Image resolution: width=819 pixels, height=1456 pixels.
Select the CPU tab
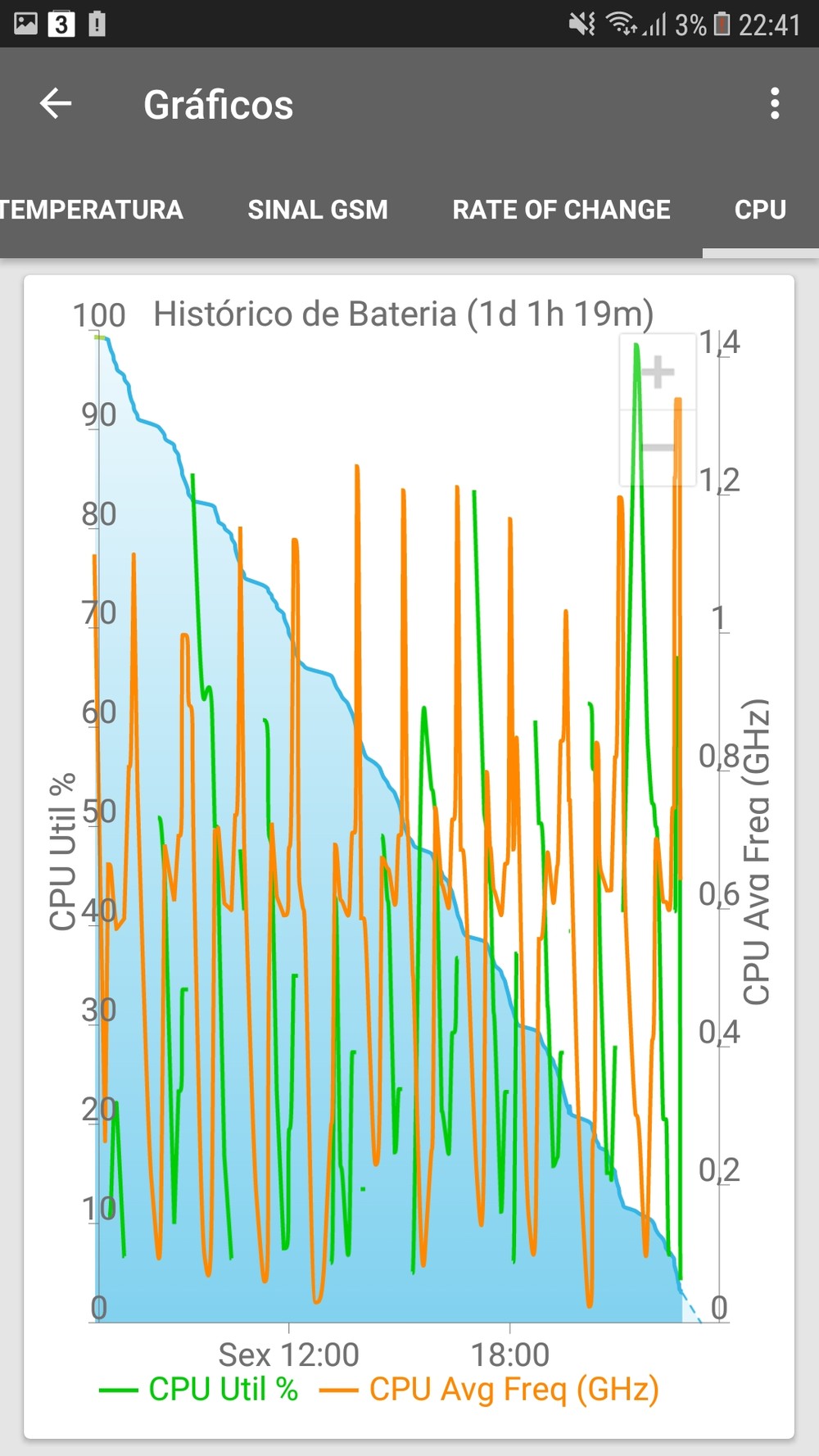pos(760,210)
